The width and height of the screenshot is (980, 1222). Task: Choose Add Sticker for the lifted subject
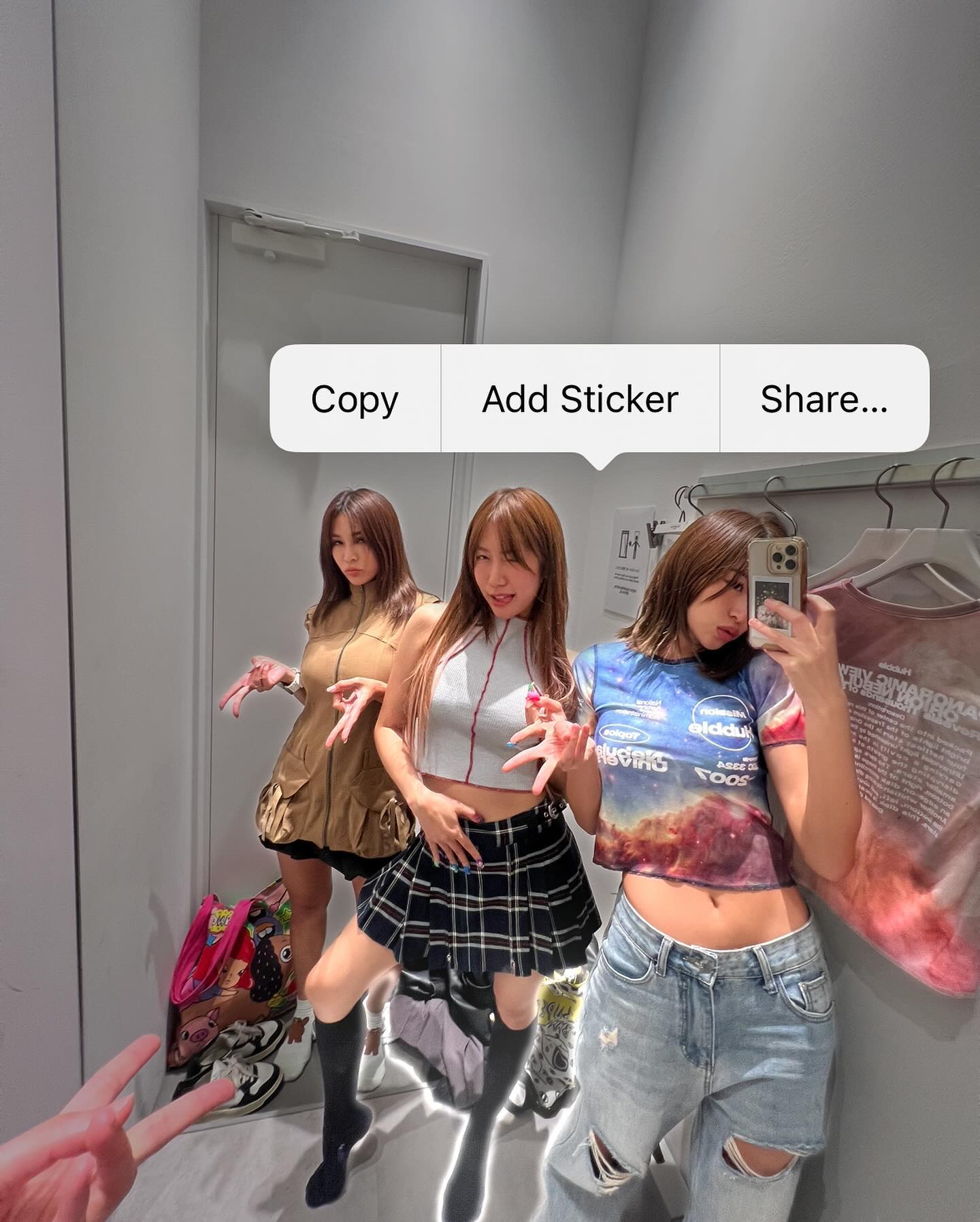[580, 399]
